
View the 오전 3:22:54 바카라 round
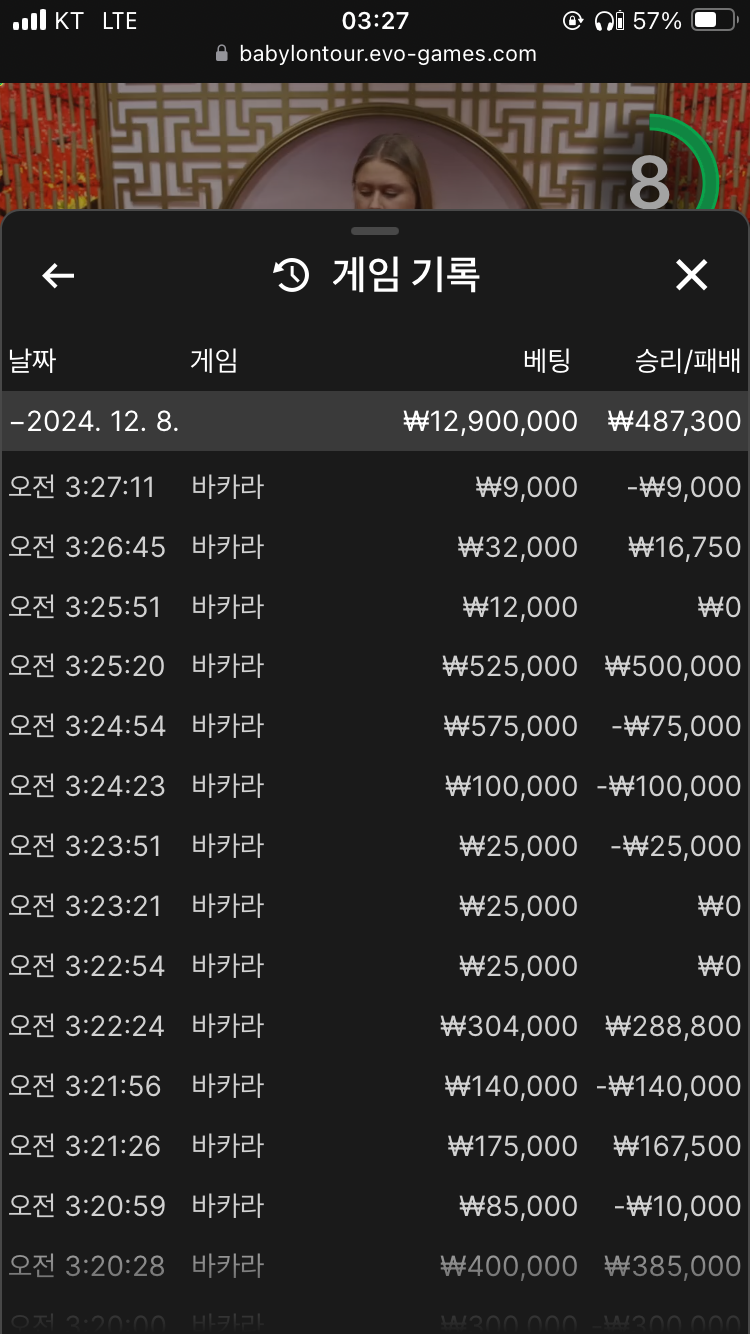[375, 966]
